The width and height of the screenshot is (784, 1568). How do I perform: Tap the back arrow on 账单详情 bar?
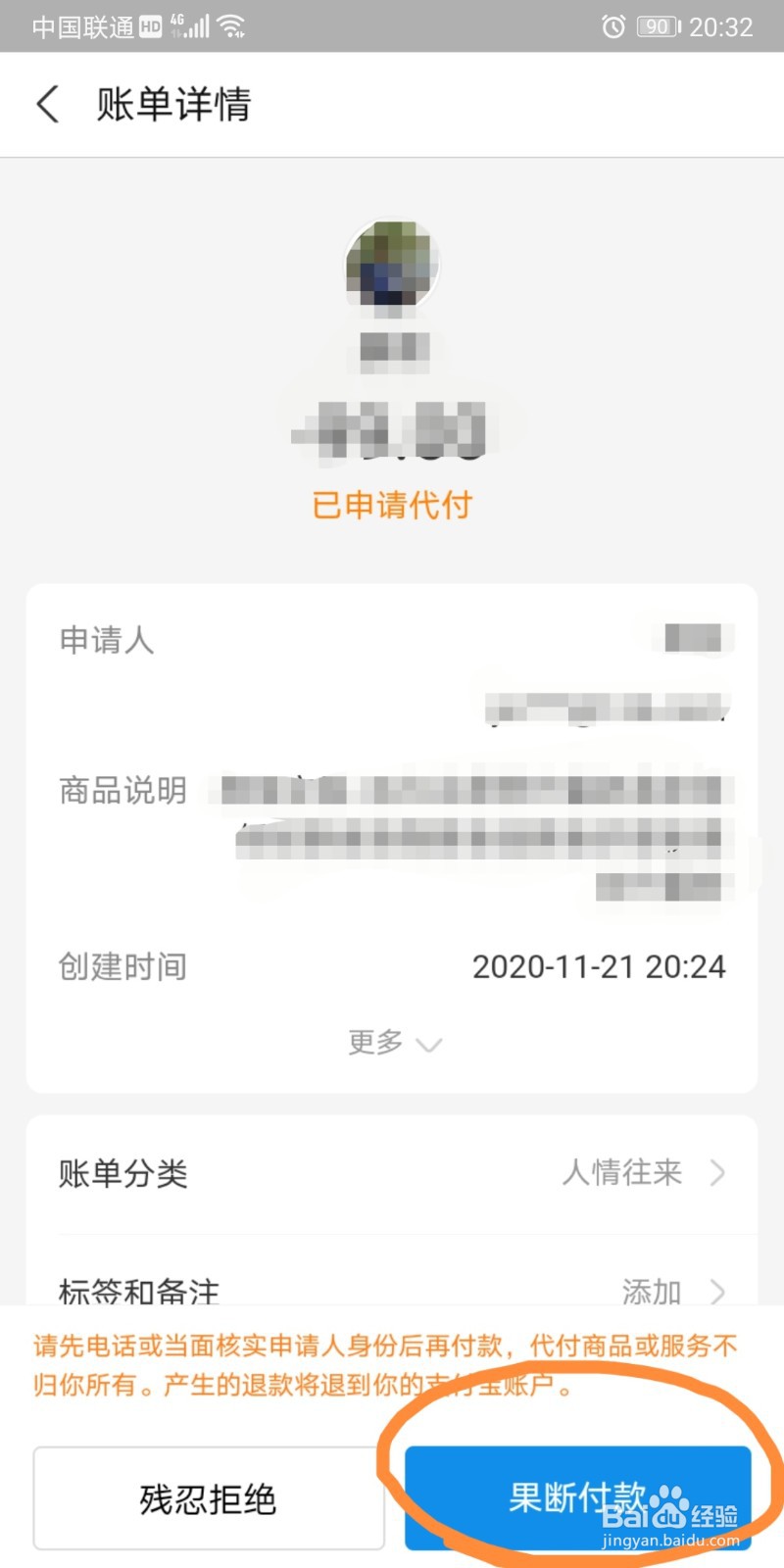[47, 103]
